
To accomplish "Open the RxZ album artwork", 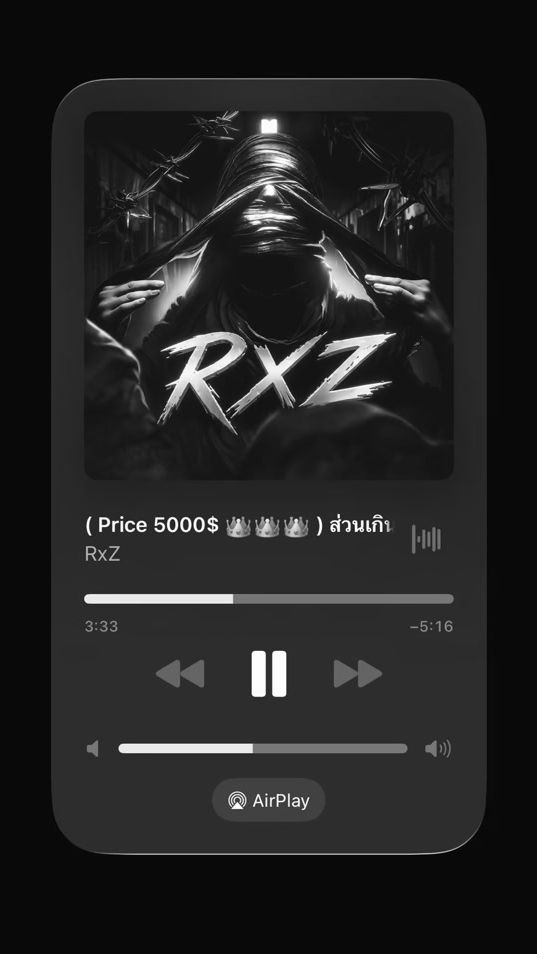I will point(269,296).
